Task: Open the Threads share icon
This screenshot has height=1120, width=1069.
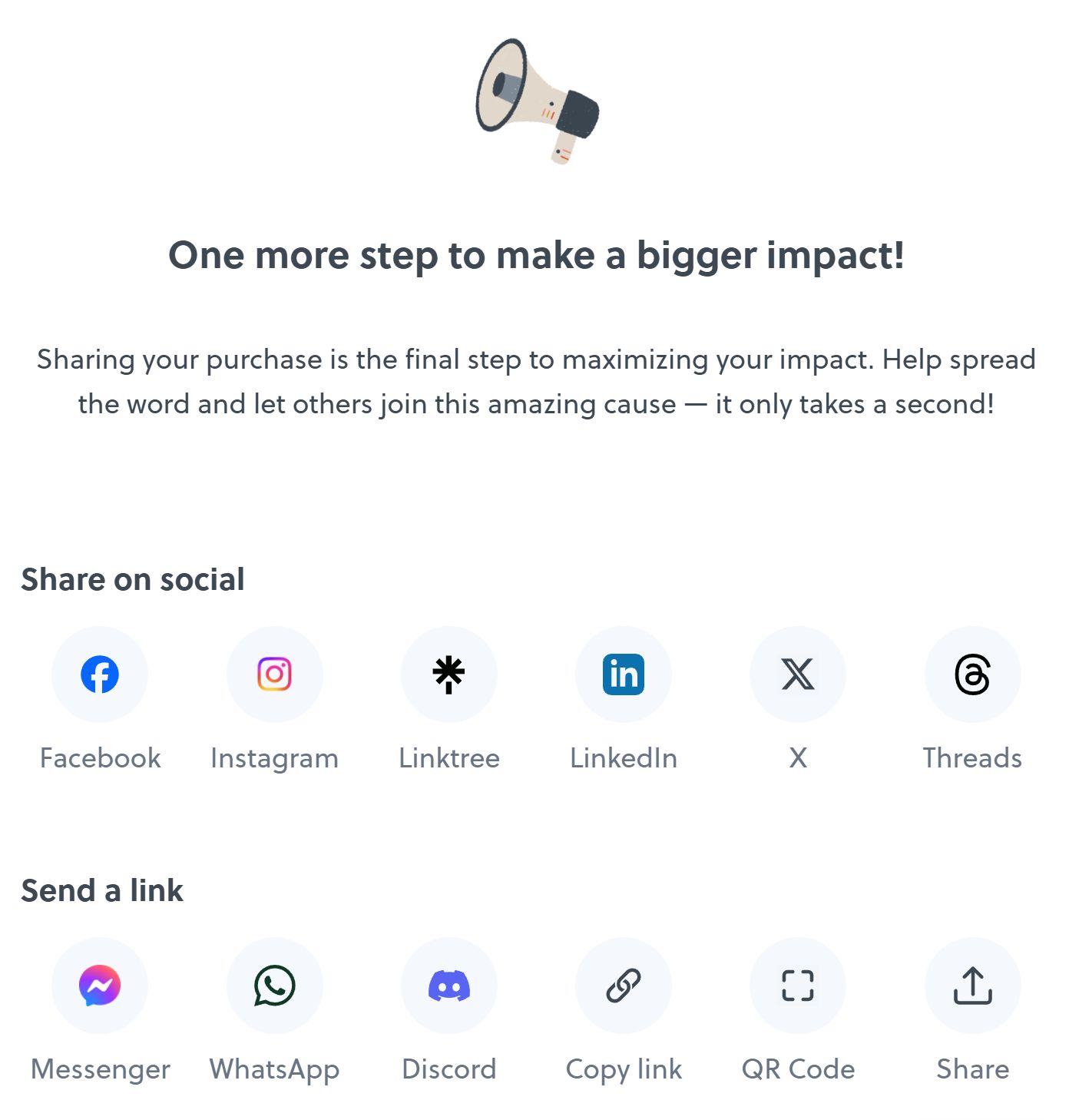Action: click(973, 674)
